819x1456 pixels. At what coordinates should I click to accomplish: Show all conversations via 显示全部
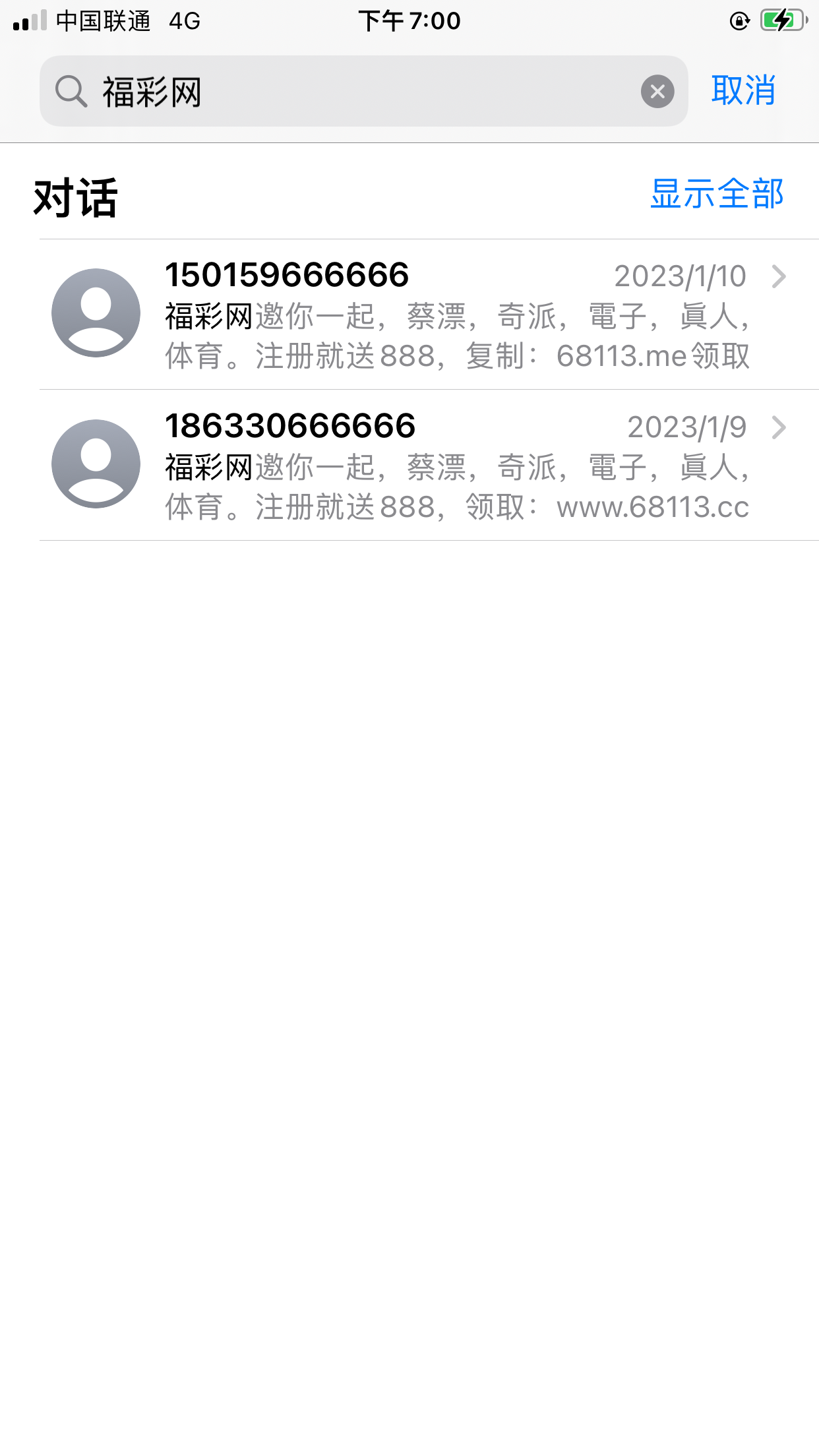pos(717,194)
